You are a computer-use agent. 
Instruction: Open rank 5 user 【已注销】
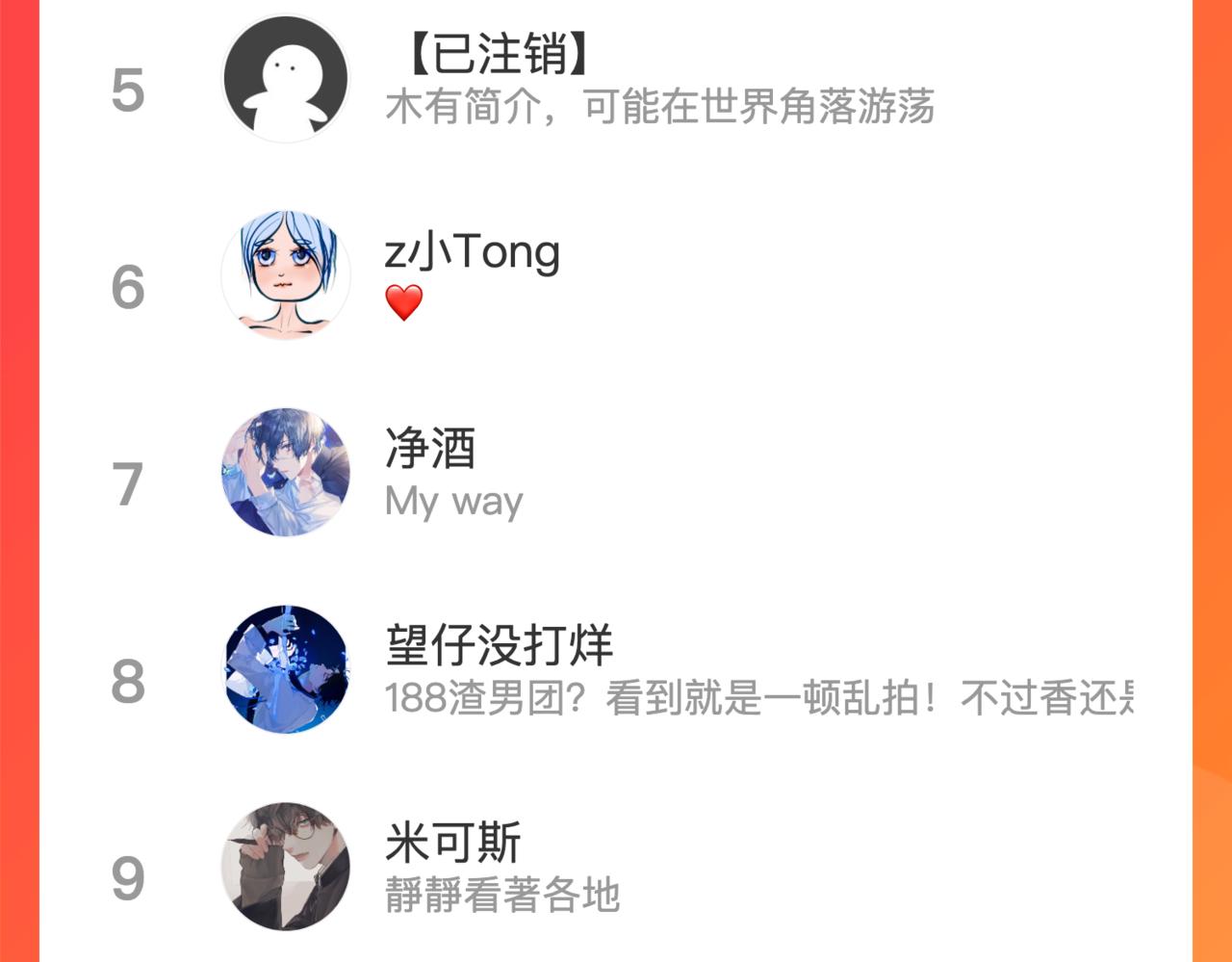pyautogui.click(x=497, y=55)
